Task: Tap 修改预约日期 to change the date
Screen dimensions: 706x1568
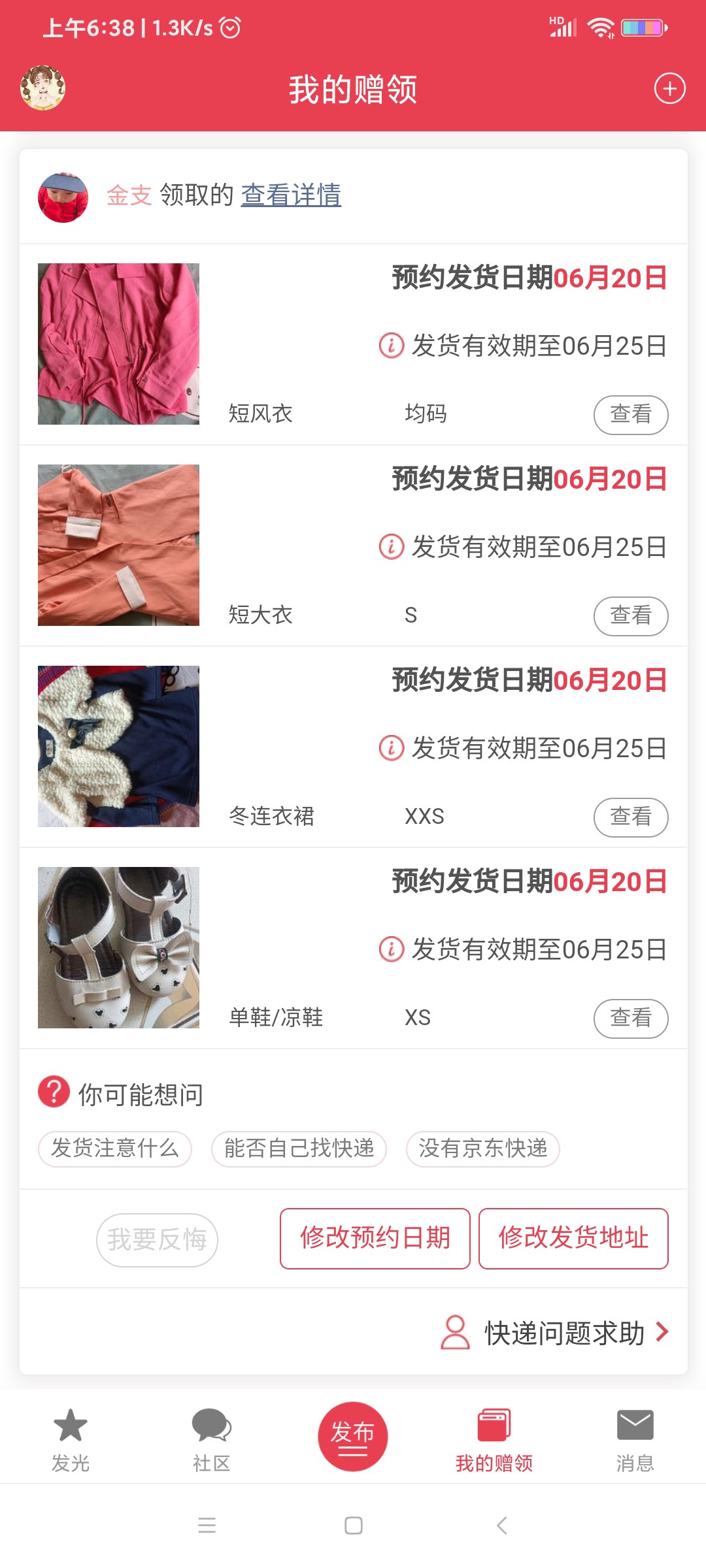Action: click(375, 1238)
